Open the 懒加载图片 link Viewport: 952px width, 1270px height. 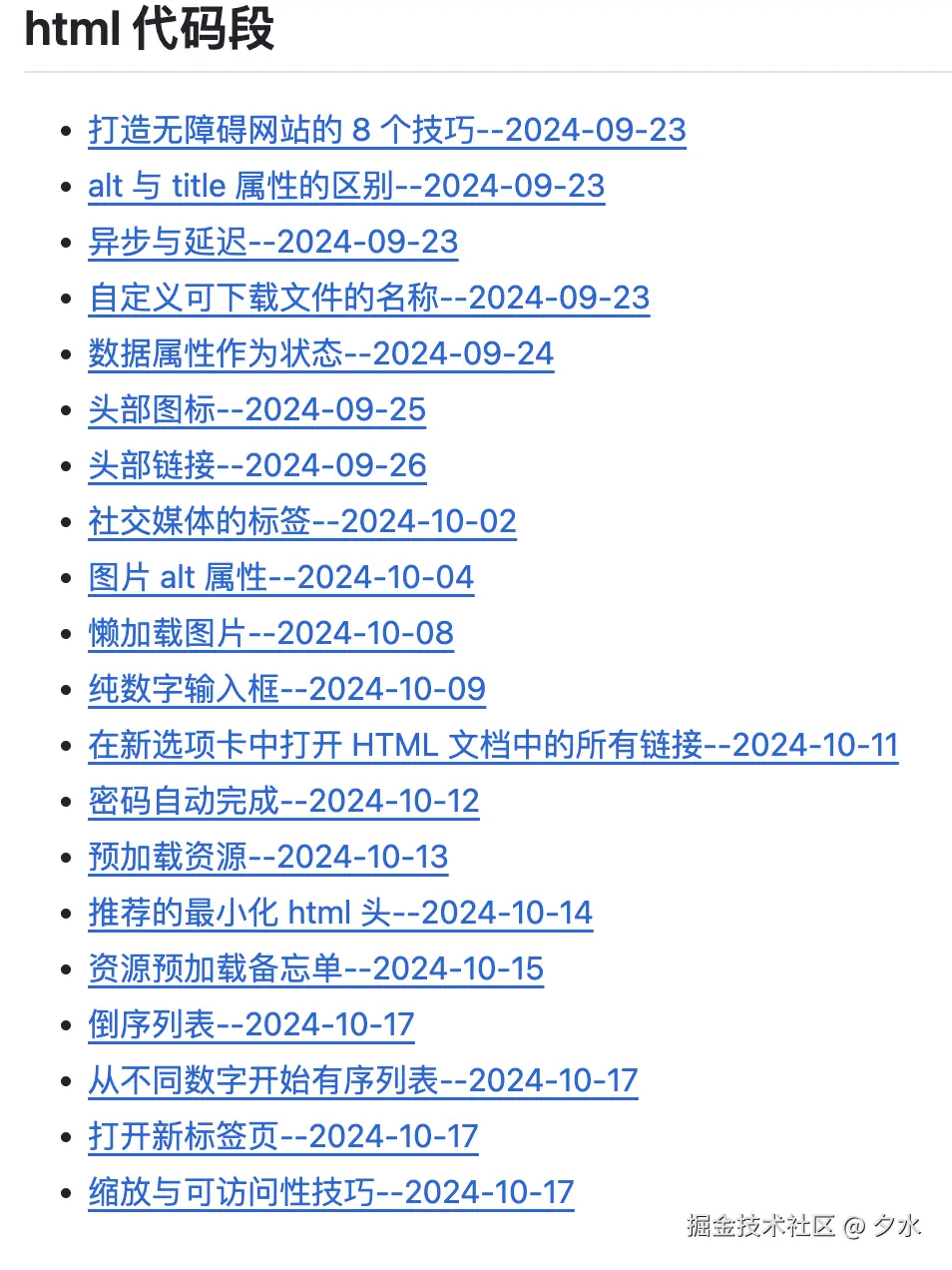(x=270, y=633)
